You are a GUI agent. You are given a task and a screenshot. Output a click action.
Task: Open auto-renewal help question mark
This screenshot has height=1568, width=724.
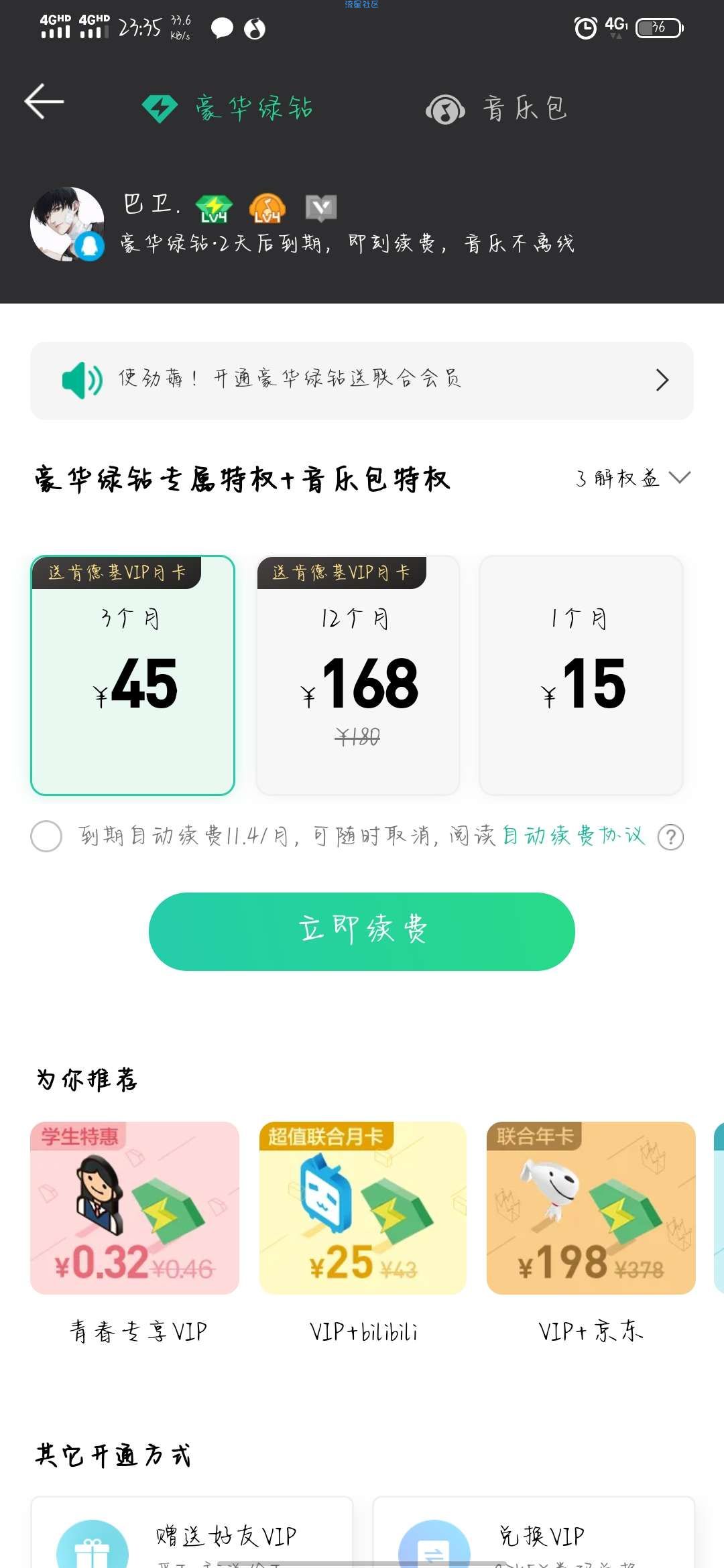pos(670,837)
